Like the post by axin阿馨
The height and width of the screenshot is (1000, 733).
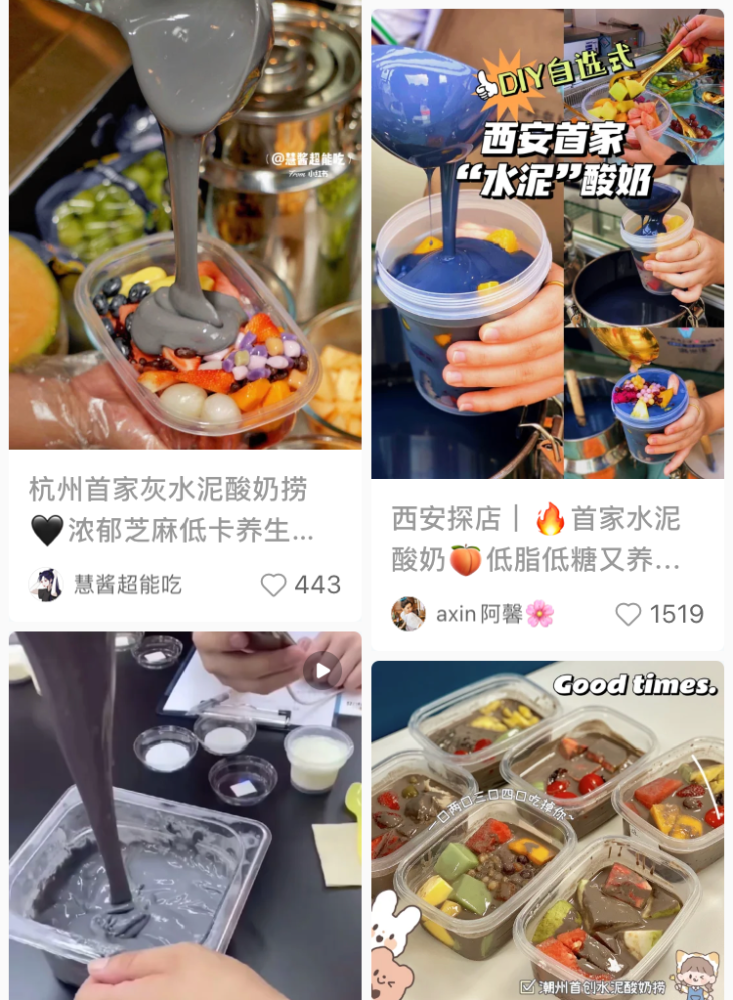tap(628, 614)
